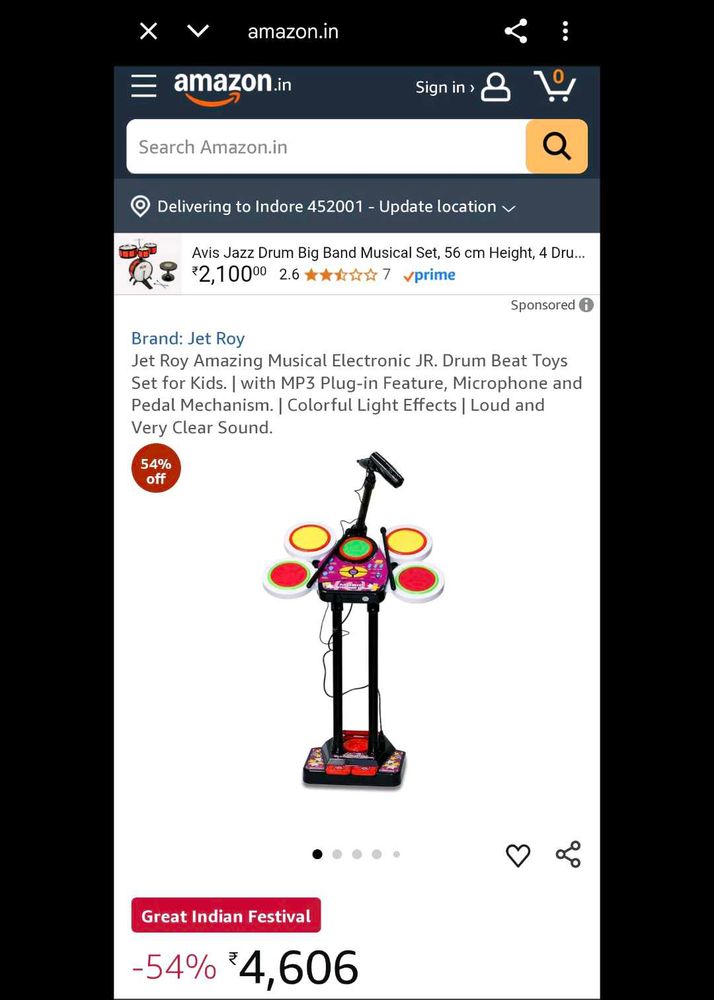Viewport: 714px width, 1000px height.
Task: Close the in-app browser tab
Action: [148, 31]
